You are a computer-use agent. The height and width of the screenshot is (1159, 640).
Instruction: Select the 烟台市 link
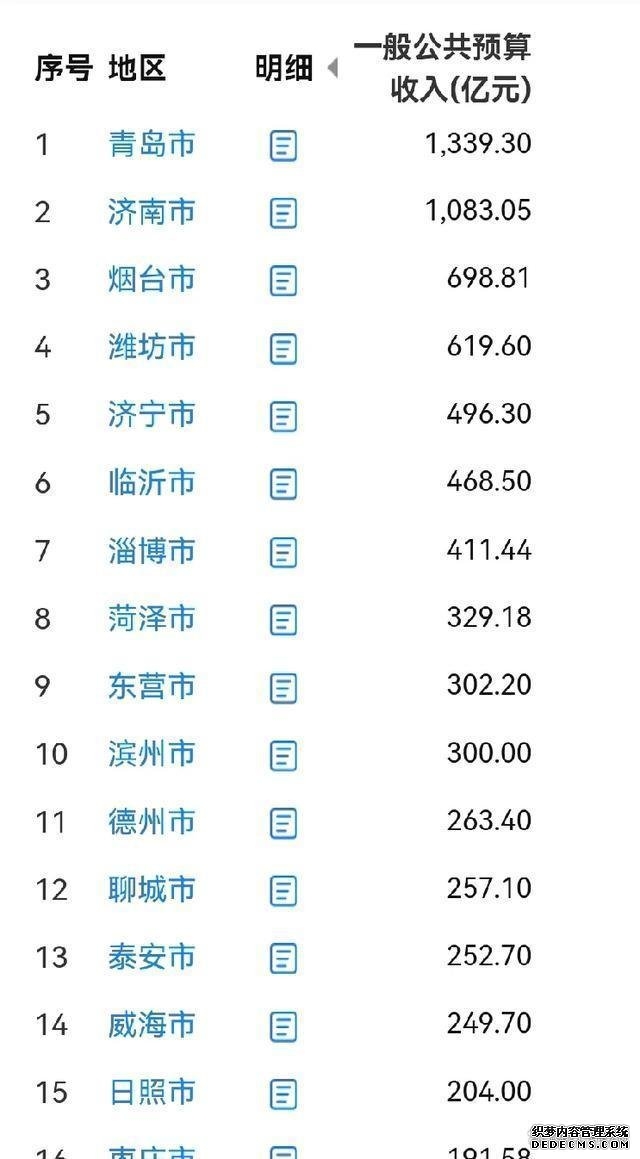(151, 279)
